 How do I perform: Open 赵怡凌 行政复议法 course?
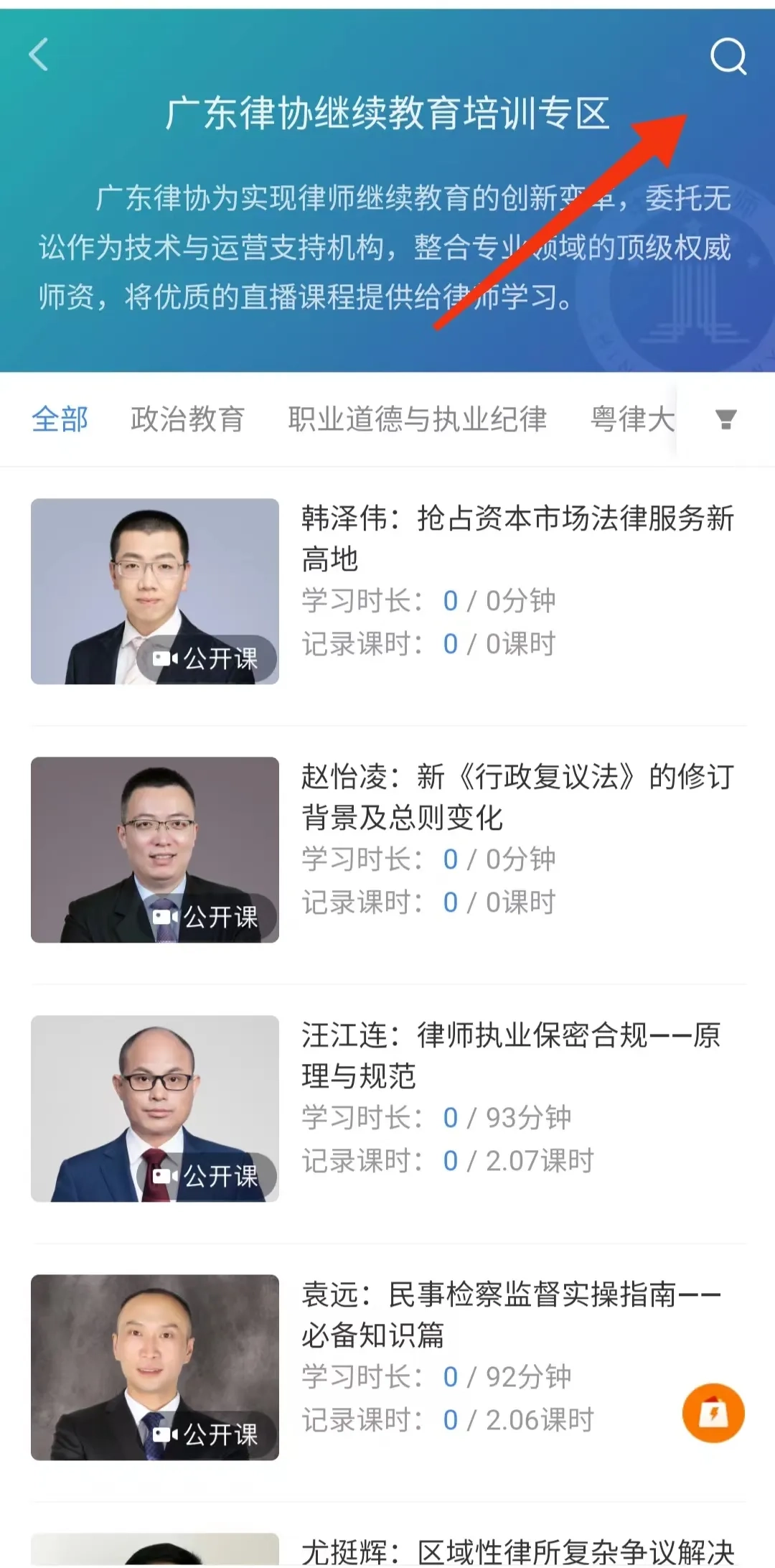(x=517, y=797)
